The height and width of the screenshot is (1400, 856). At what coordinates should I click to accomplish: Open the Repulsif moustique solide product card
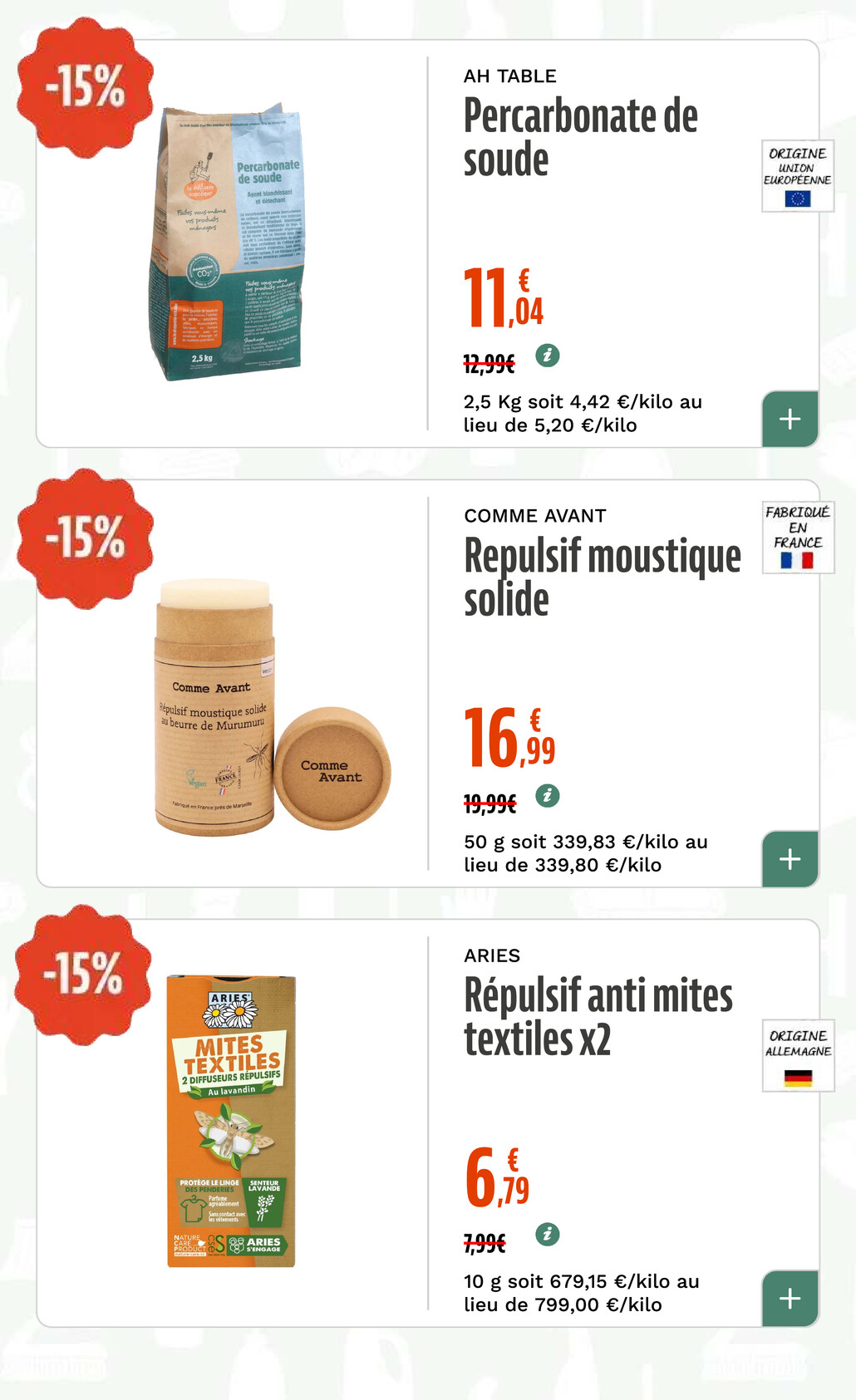tap(602, 577)
